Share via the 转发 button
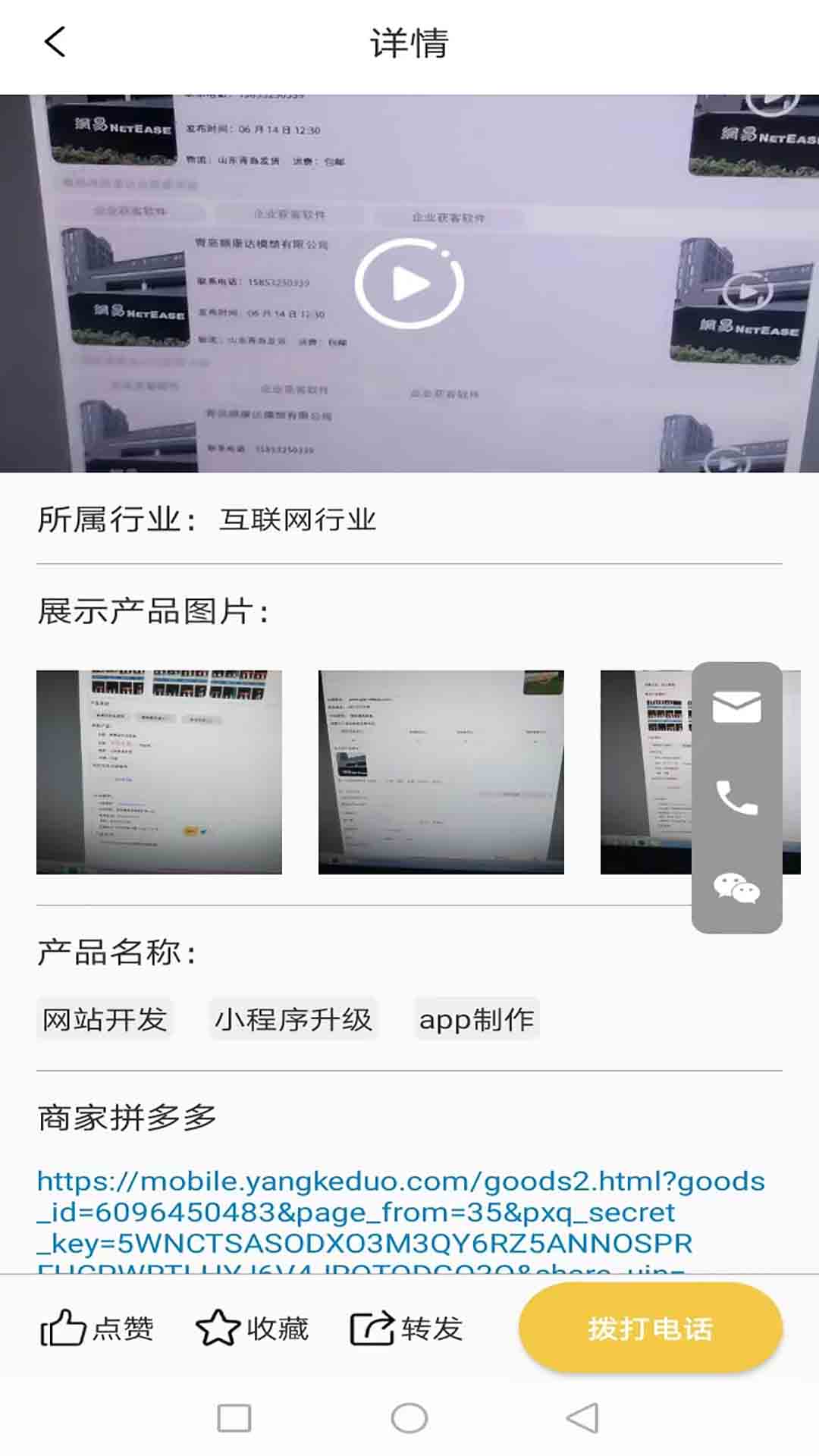The image size is (819, 1456). 406,1329
